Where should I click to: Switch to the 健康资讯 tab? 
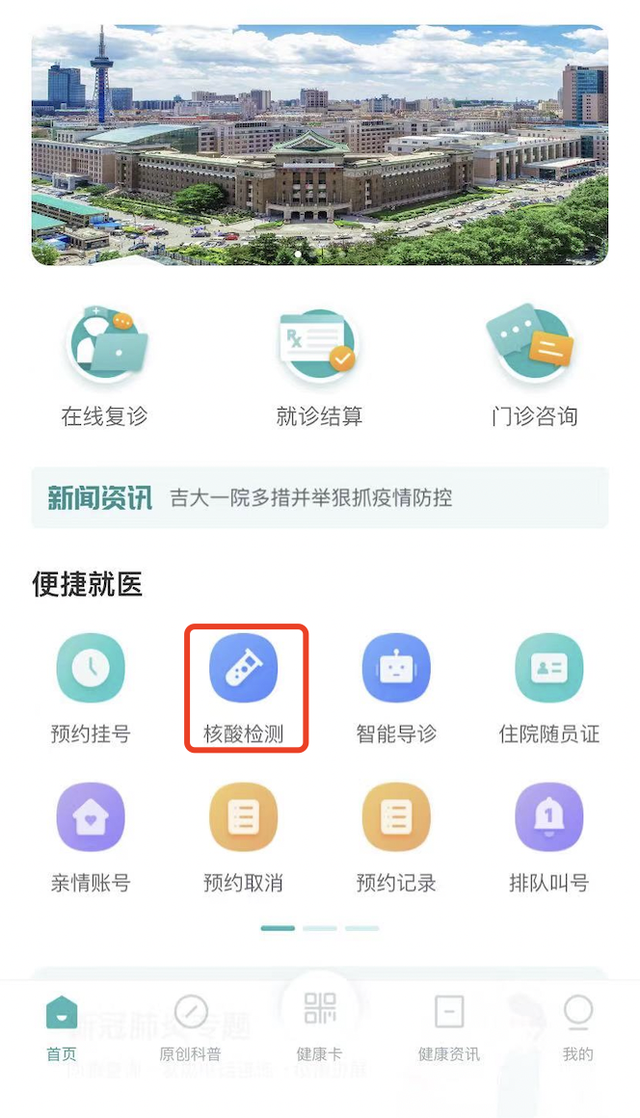click(449, 1027)
